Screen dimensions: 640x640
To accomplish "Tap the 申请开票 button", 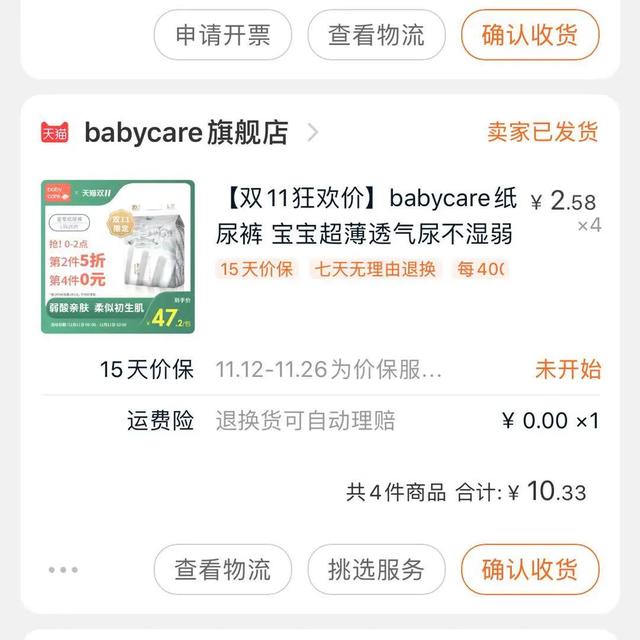I will 223,35.
